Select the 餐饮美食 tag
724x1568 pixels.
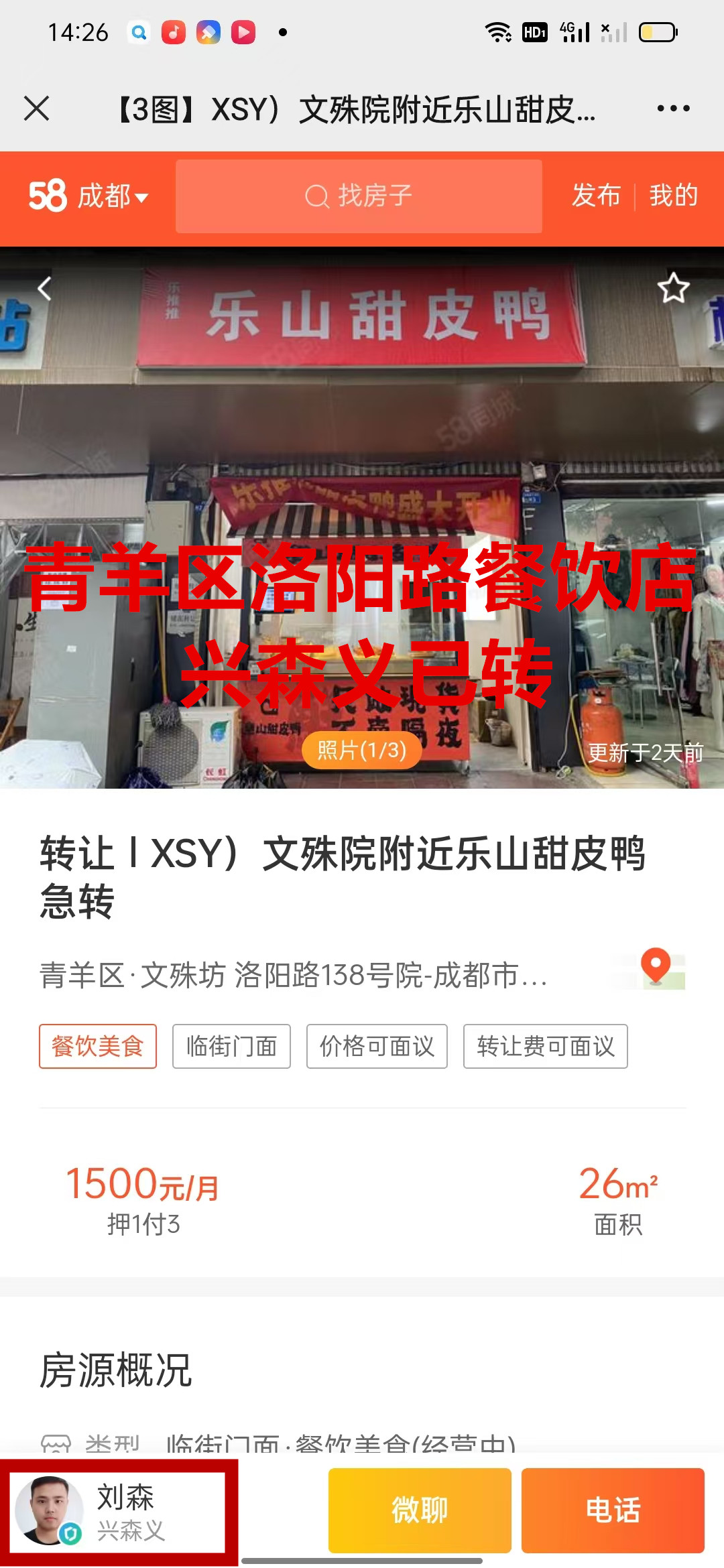coord(98,1046)
